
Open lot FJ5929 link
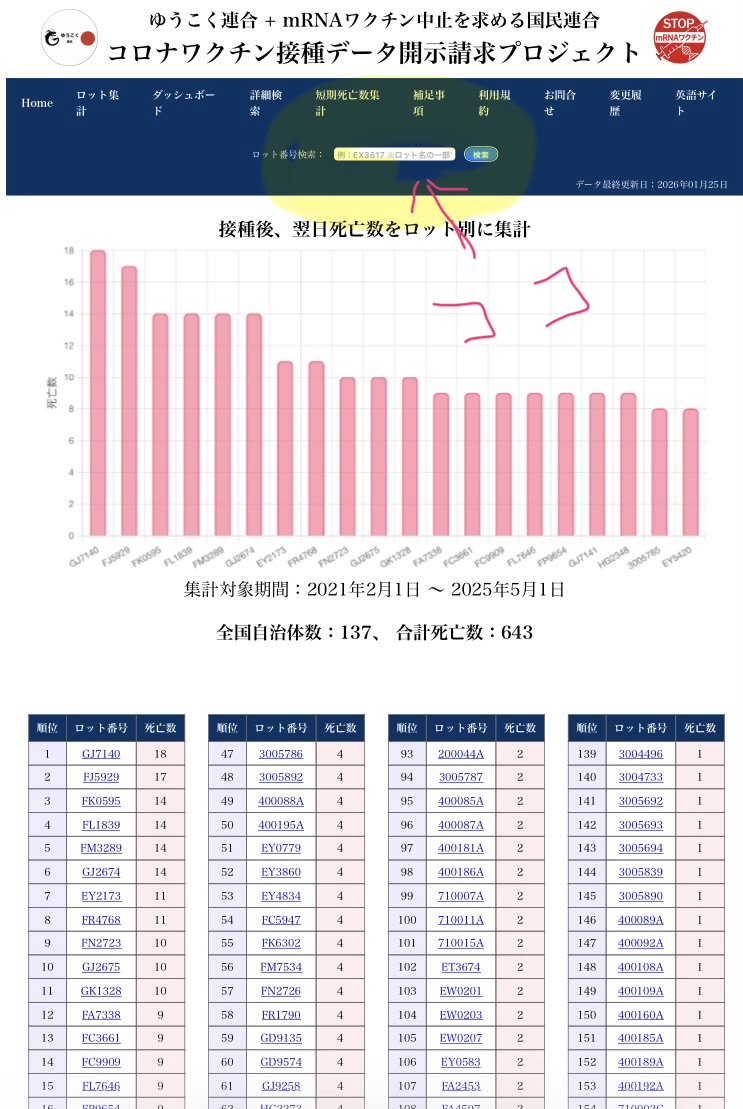coord(101,777)
